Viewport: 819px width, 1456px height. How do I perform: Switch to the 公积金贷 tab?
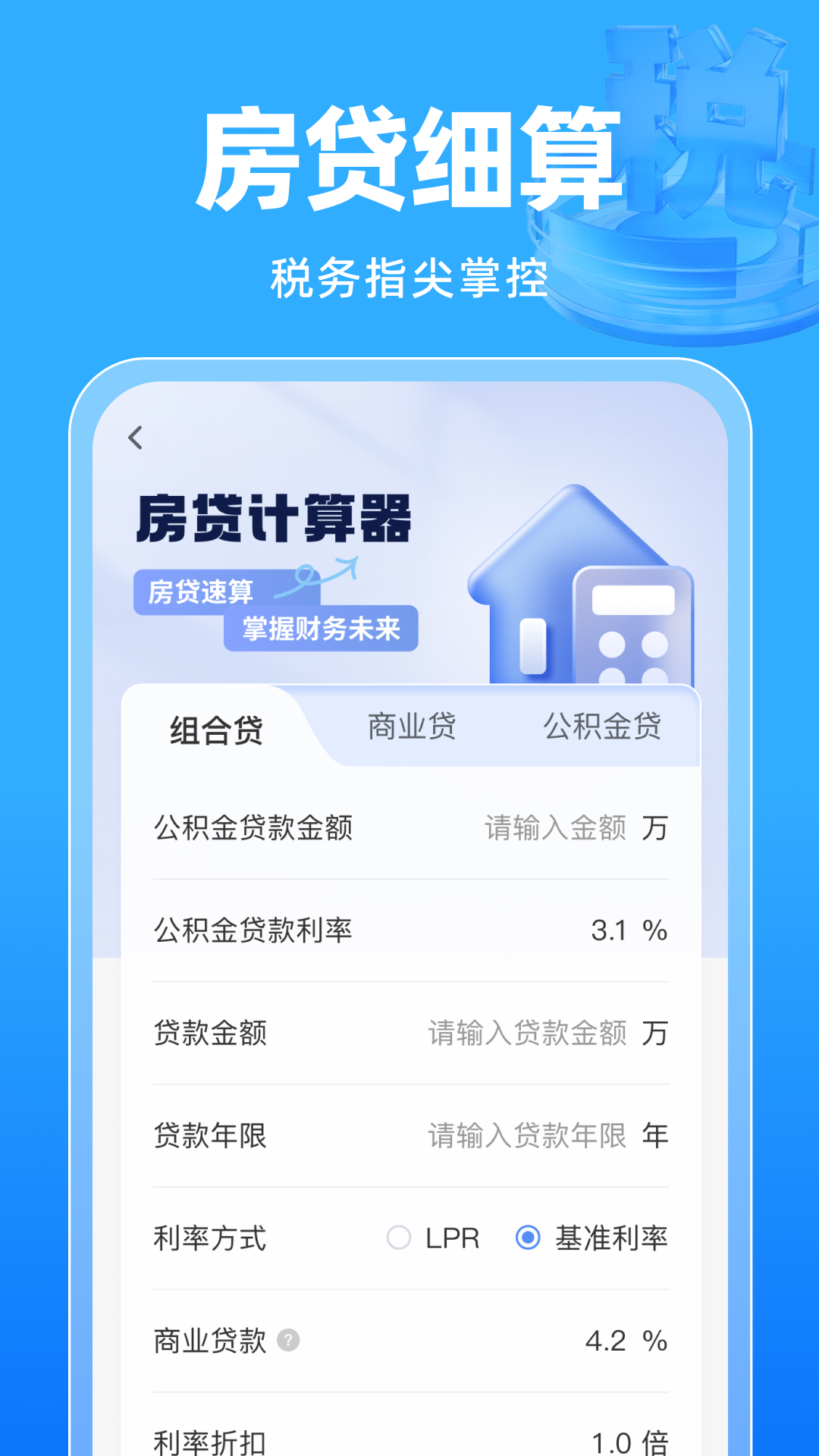click(x=603, y=726)
